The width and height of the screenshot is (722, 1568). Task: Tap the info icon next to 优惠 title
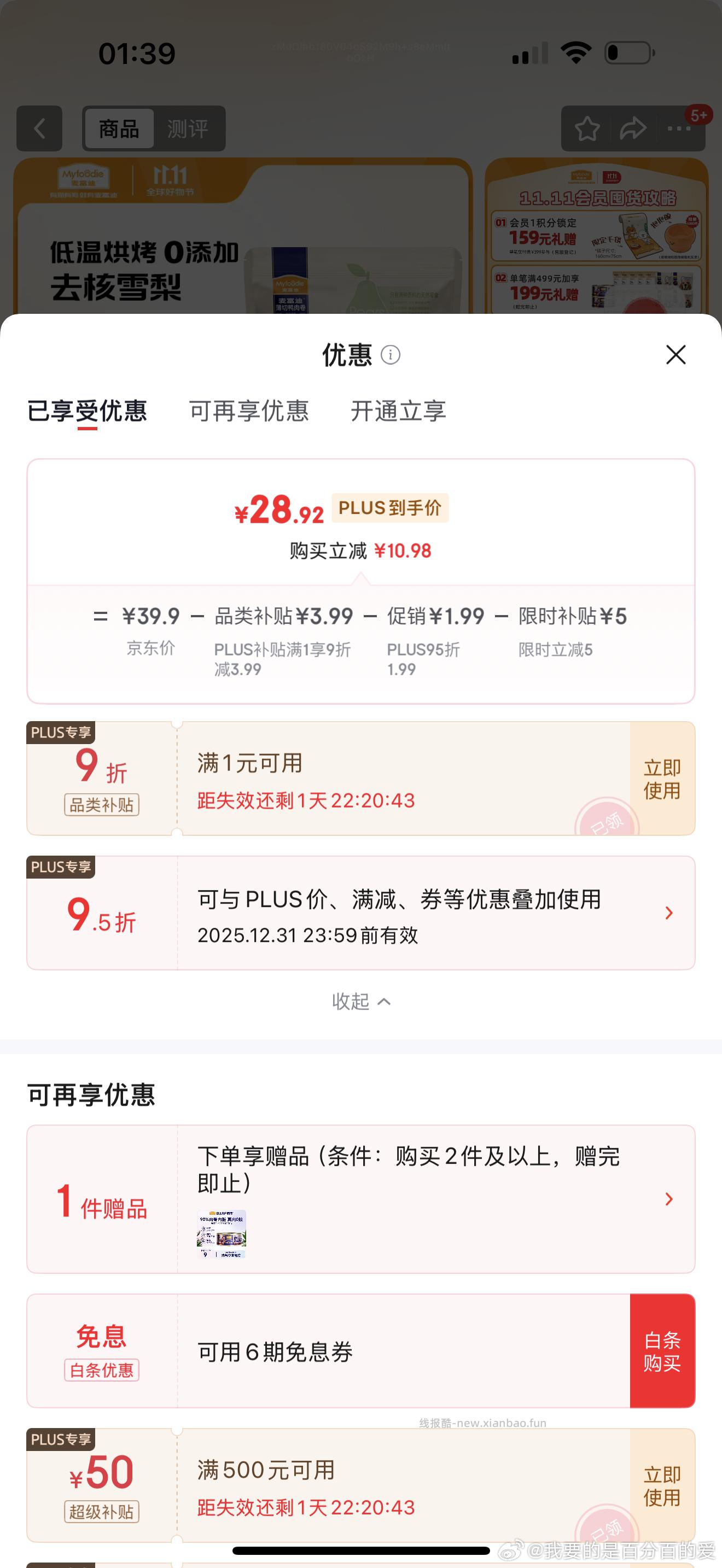coord(391,355)
